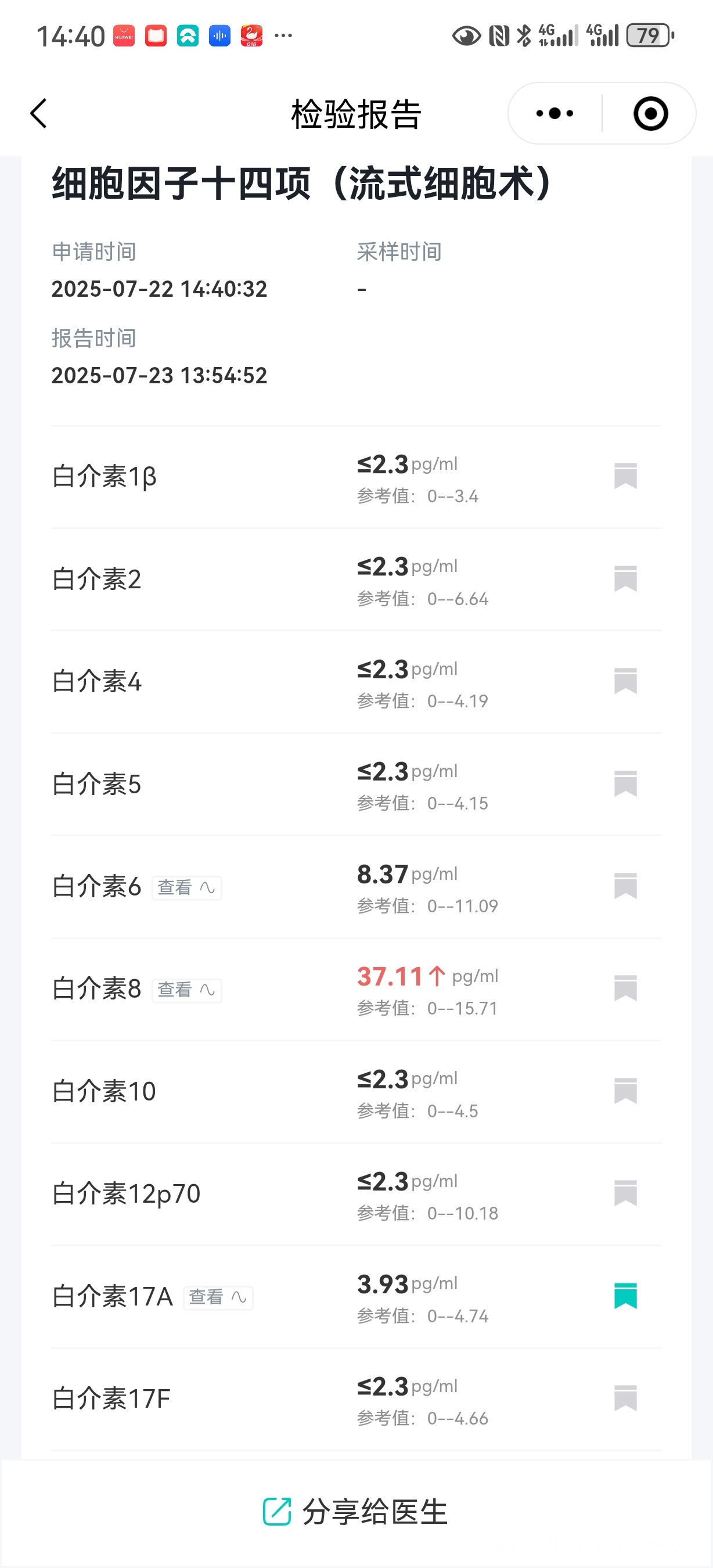The height and width of the screenshot is (1568, 713).
Task: Tap 查看 next to 白介素8
Action: tap(186, 990)
